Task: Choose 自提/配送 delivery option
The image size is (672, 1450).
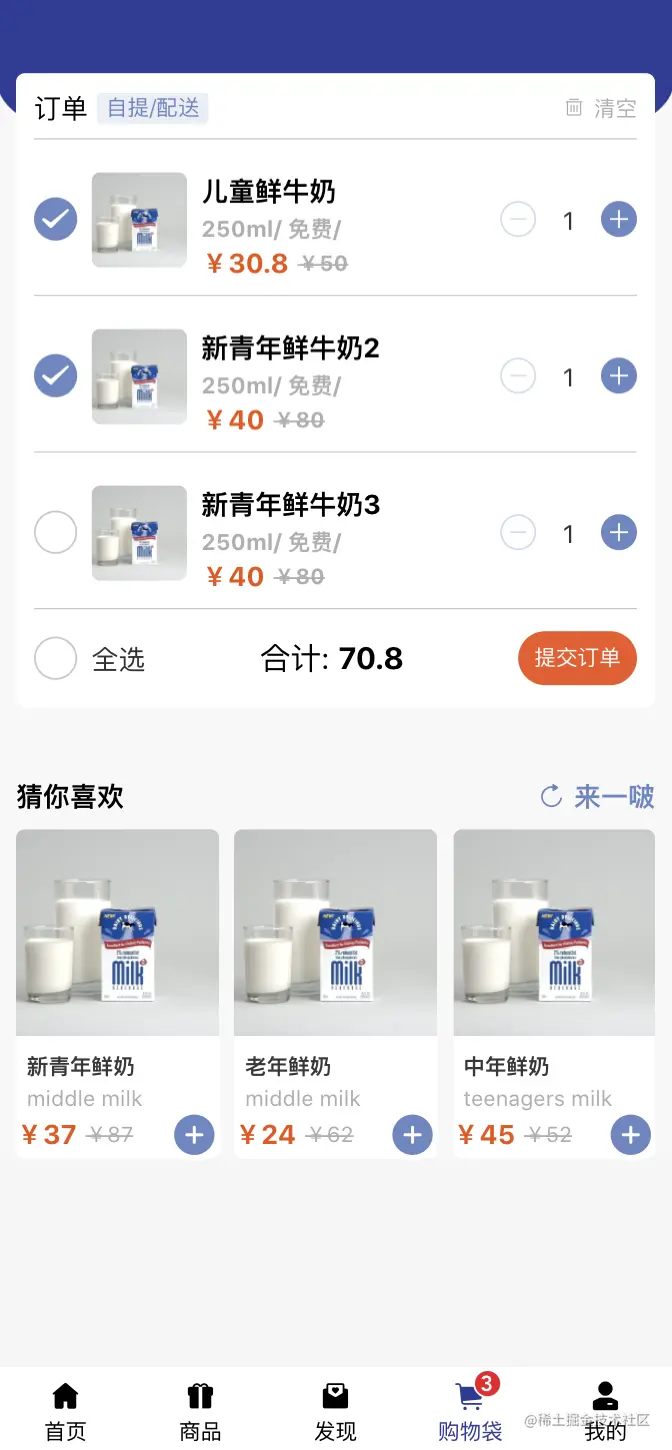Action: (153, 108)
